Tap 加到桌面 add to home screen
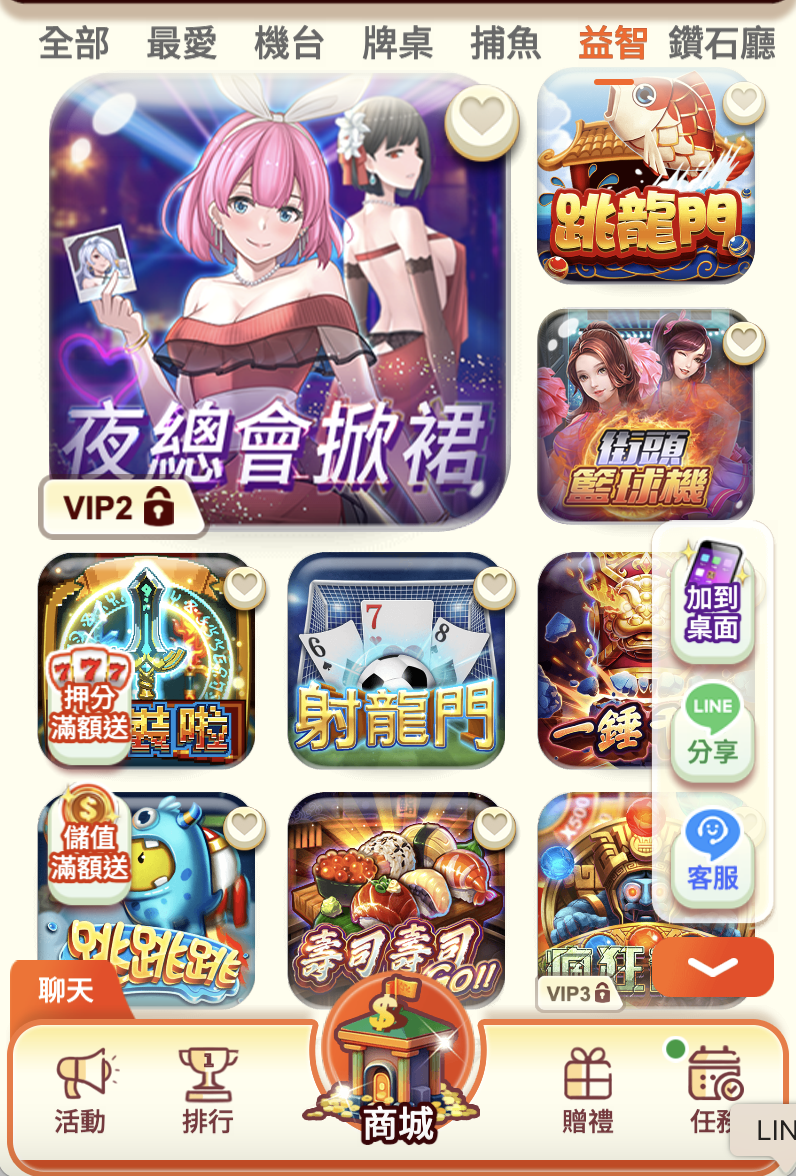The width and height of the screenshot is (796, 1176). tap(712, 598)
